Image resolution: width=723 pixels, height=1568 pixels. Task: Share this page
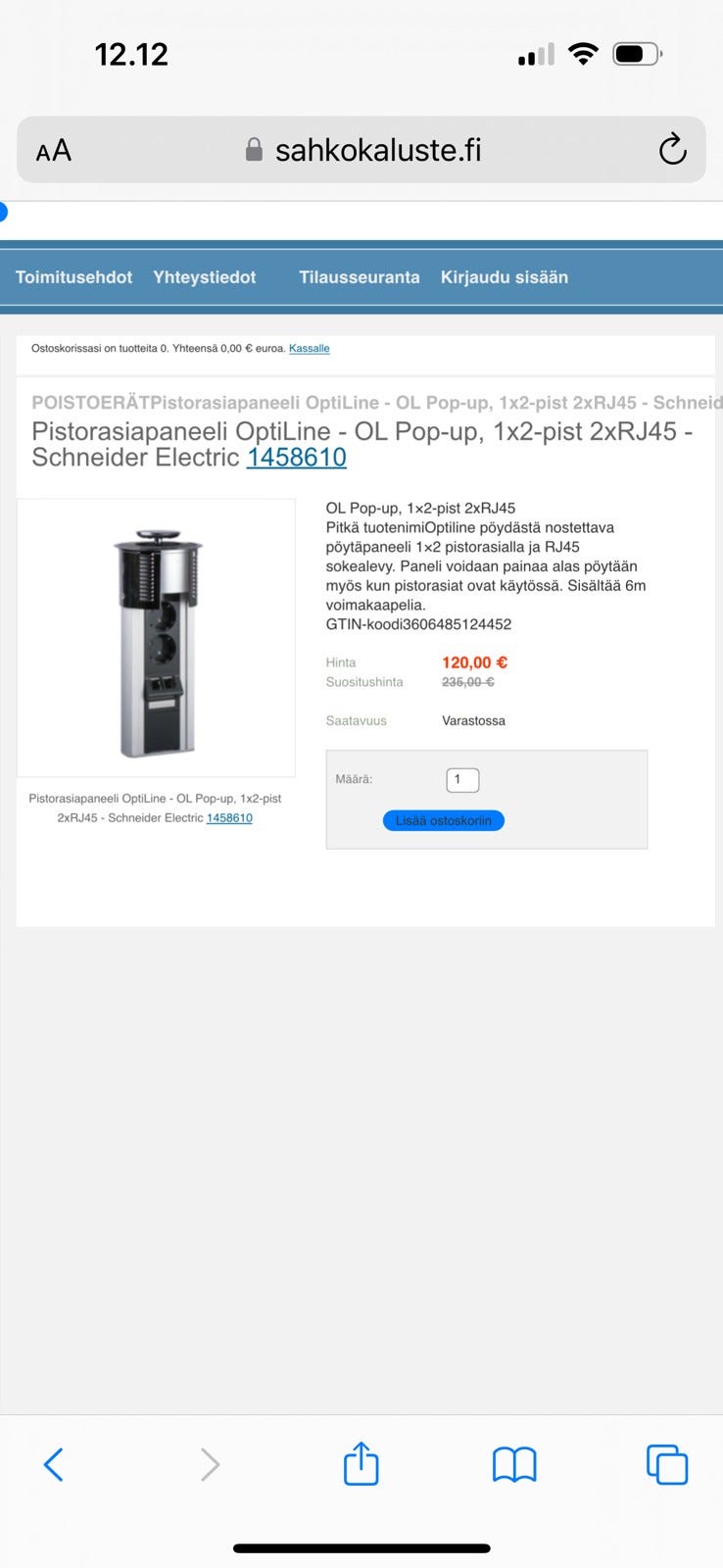361,1464
